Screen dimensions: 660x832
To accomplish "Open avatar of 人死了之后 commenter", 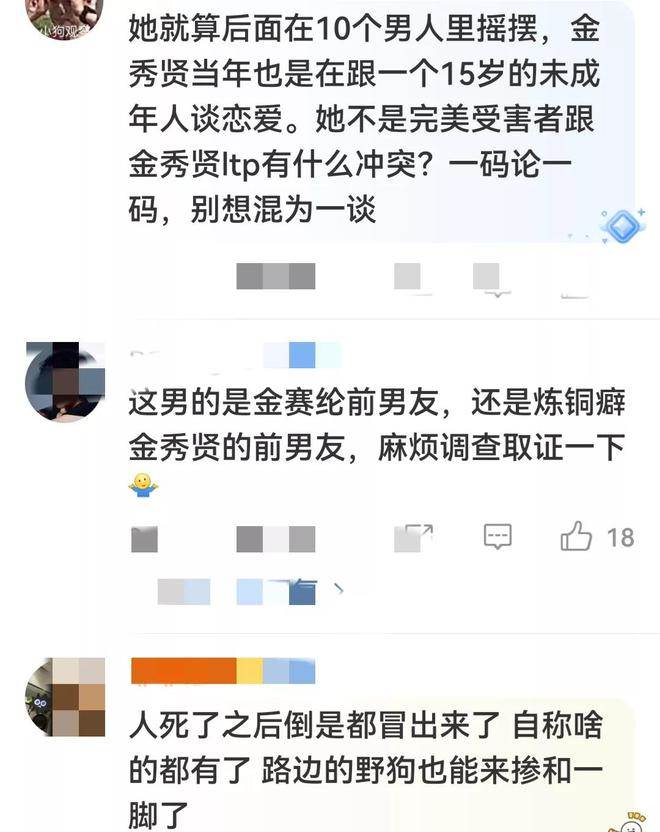I will [64, 697].
